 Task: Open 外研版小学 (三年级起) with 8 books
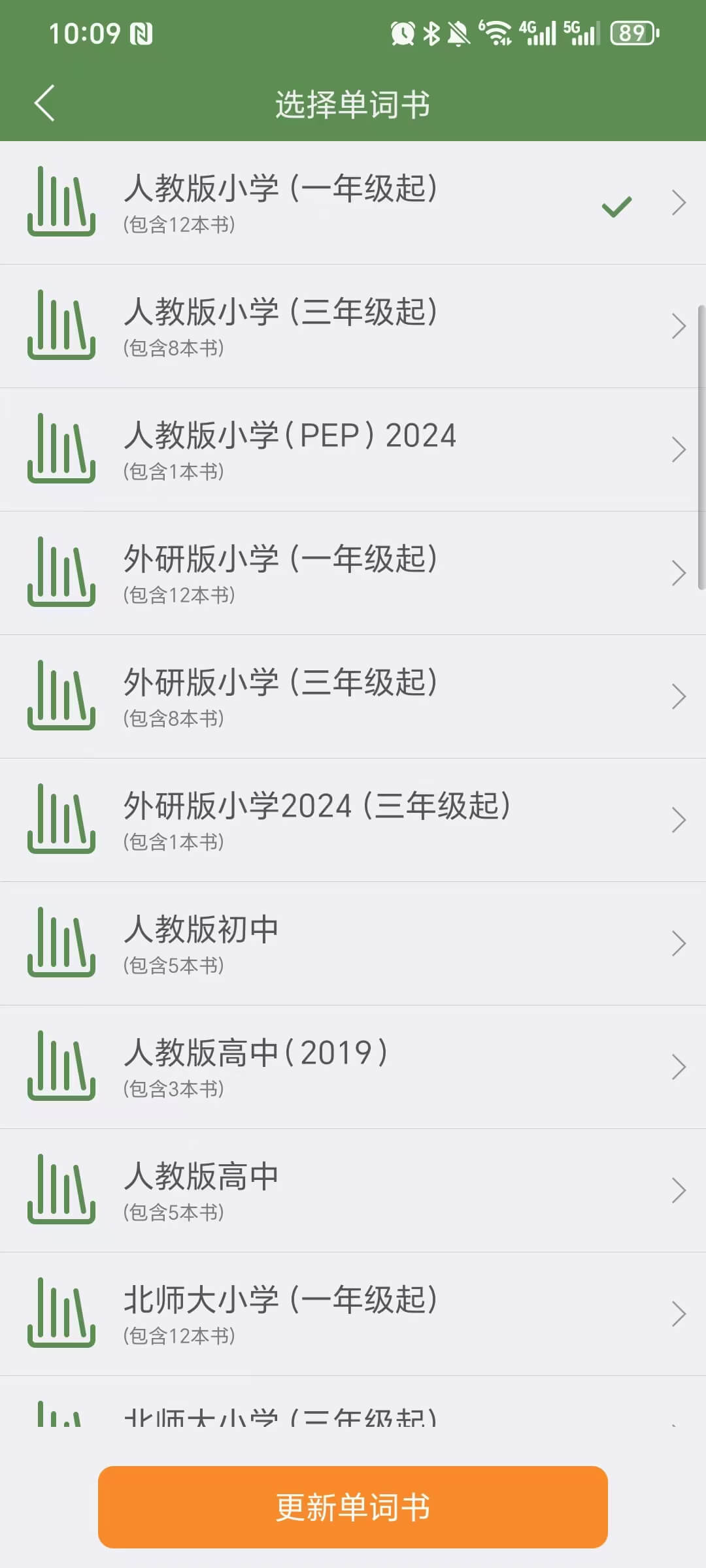pos(353,696)
